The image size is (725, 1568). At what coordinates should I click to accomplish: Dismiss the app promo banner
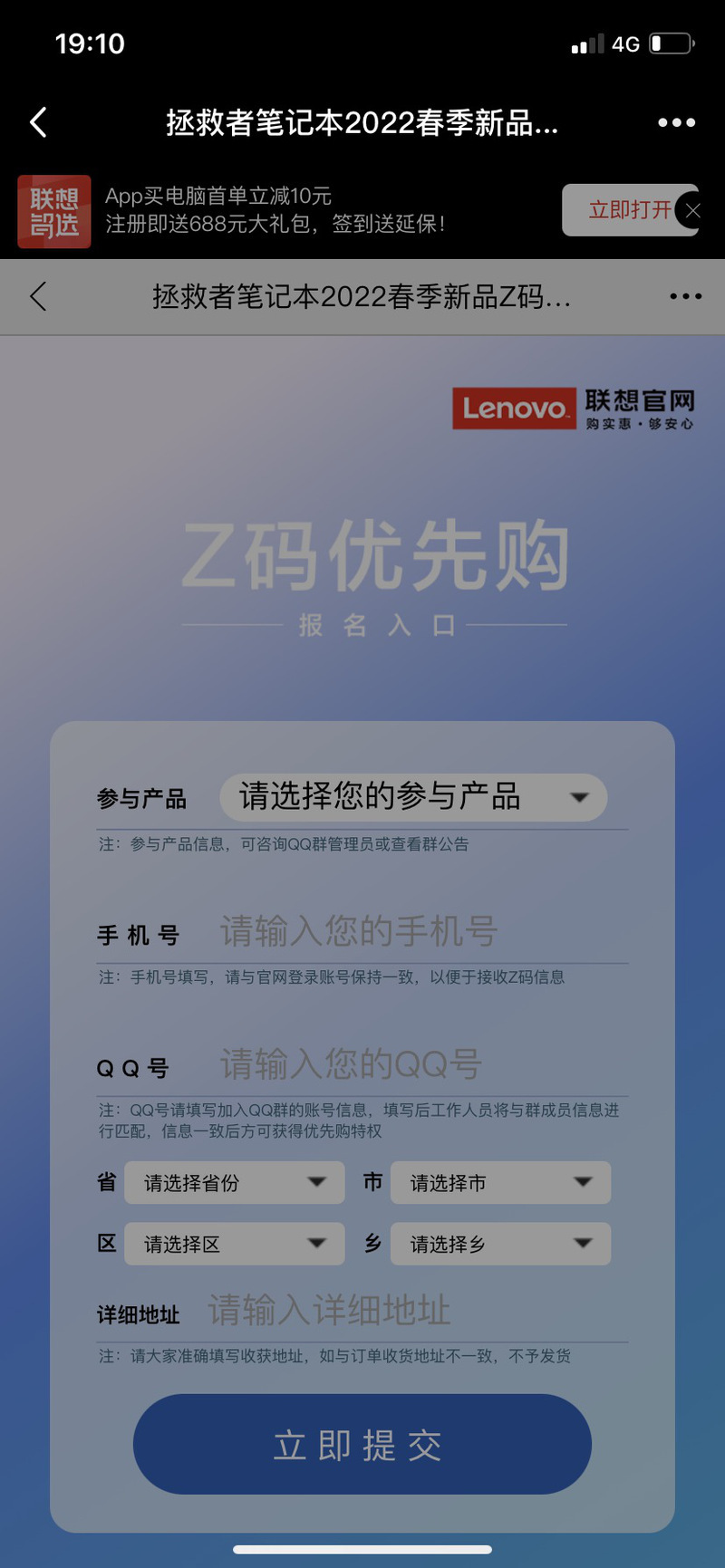pyautogui.click(x=693, y=210)
